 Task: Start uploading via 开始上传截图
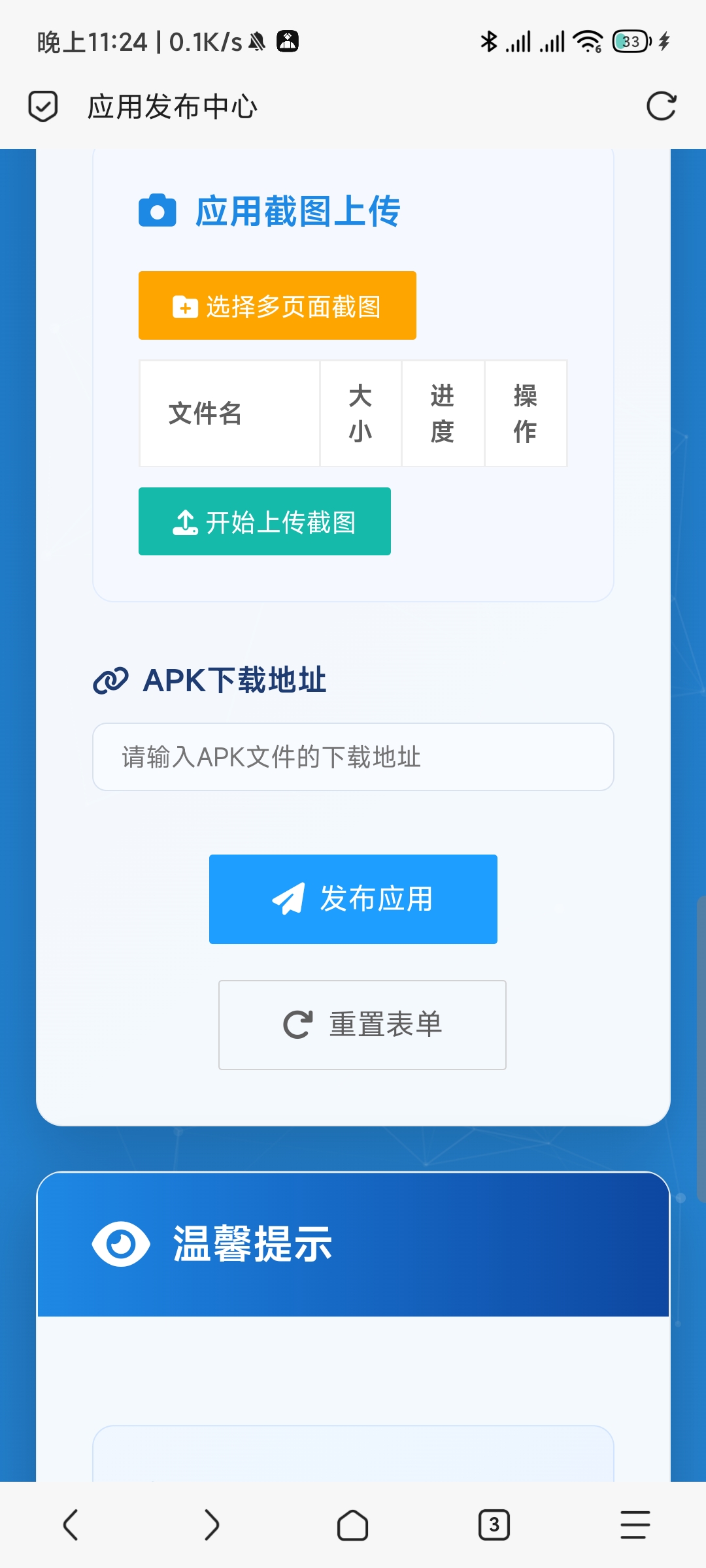[265, 521]
